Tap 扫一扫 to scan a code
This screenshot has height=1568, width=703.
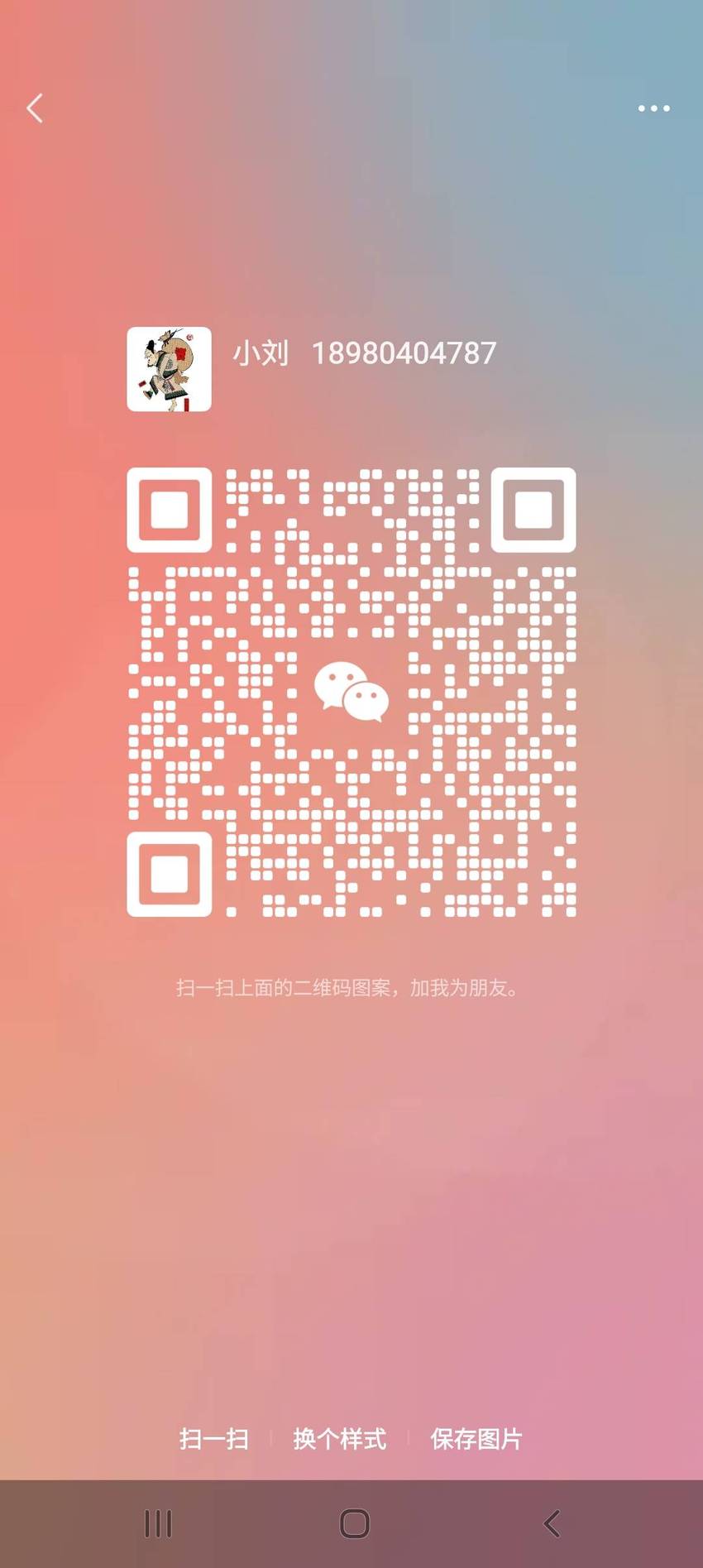(214, 1439)
